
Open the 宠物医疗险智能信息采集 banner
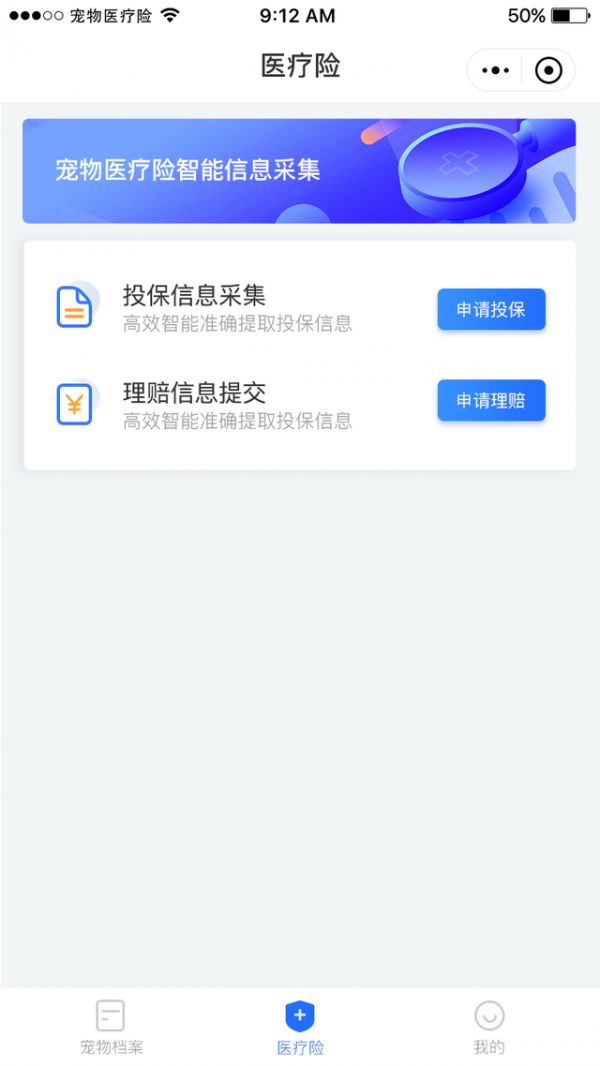(299, 171)
